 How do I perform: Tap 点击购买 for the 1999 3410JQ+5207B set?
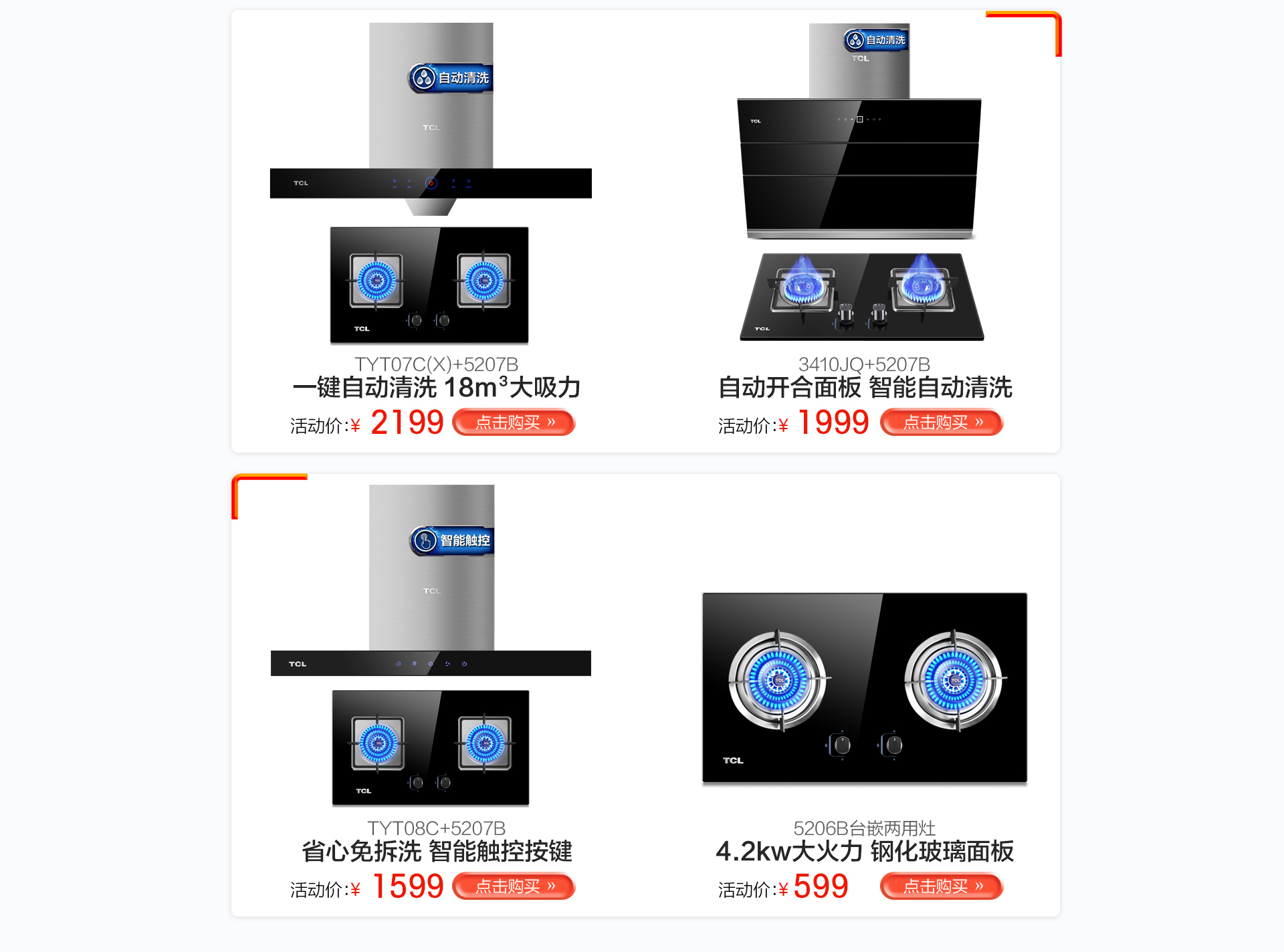pos(942,423)
